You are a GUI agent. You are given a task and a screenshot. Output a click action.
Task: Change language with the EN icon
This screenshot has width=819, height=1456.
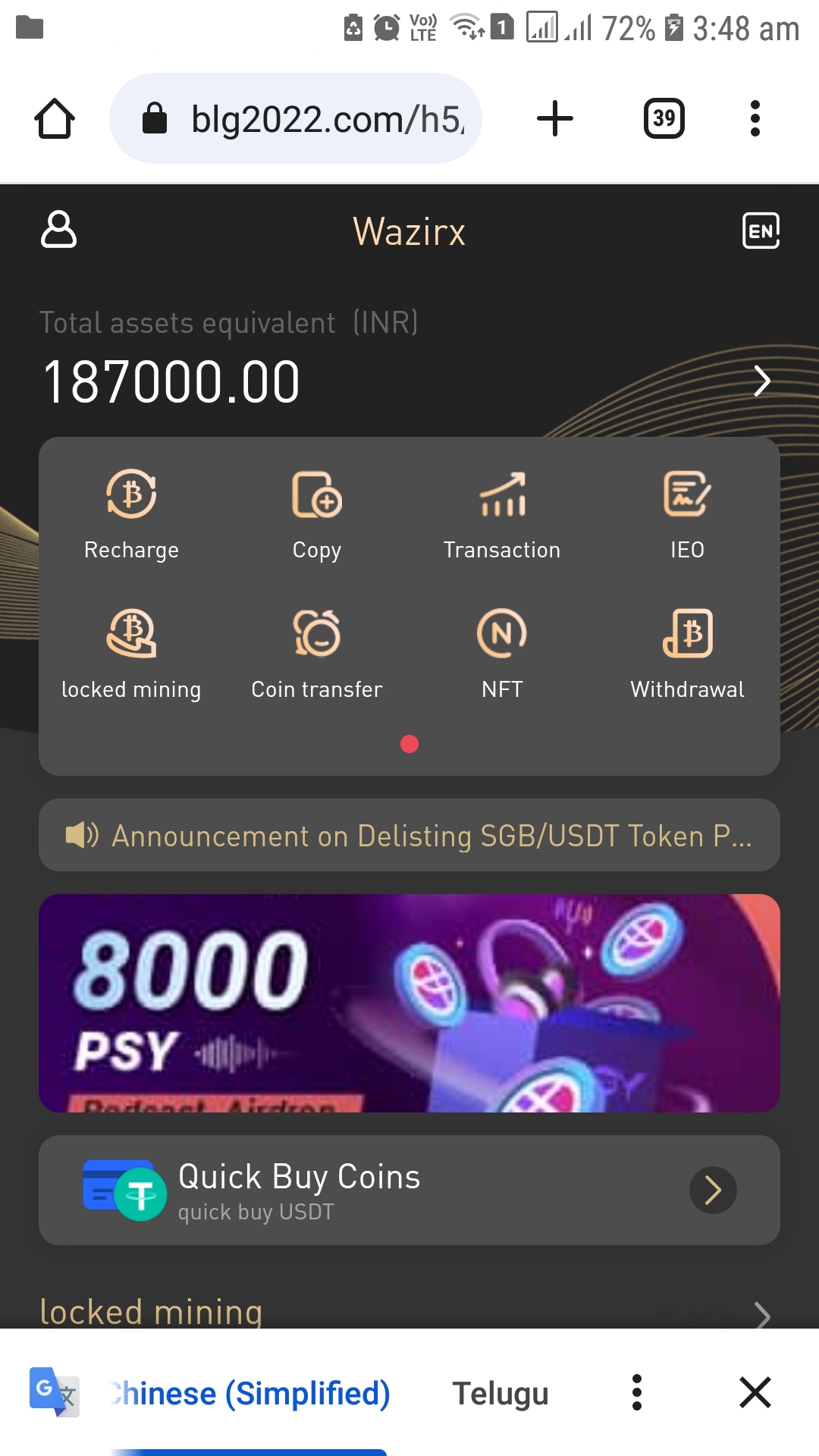(x=761, y=231)
